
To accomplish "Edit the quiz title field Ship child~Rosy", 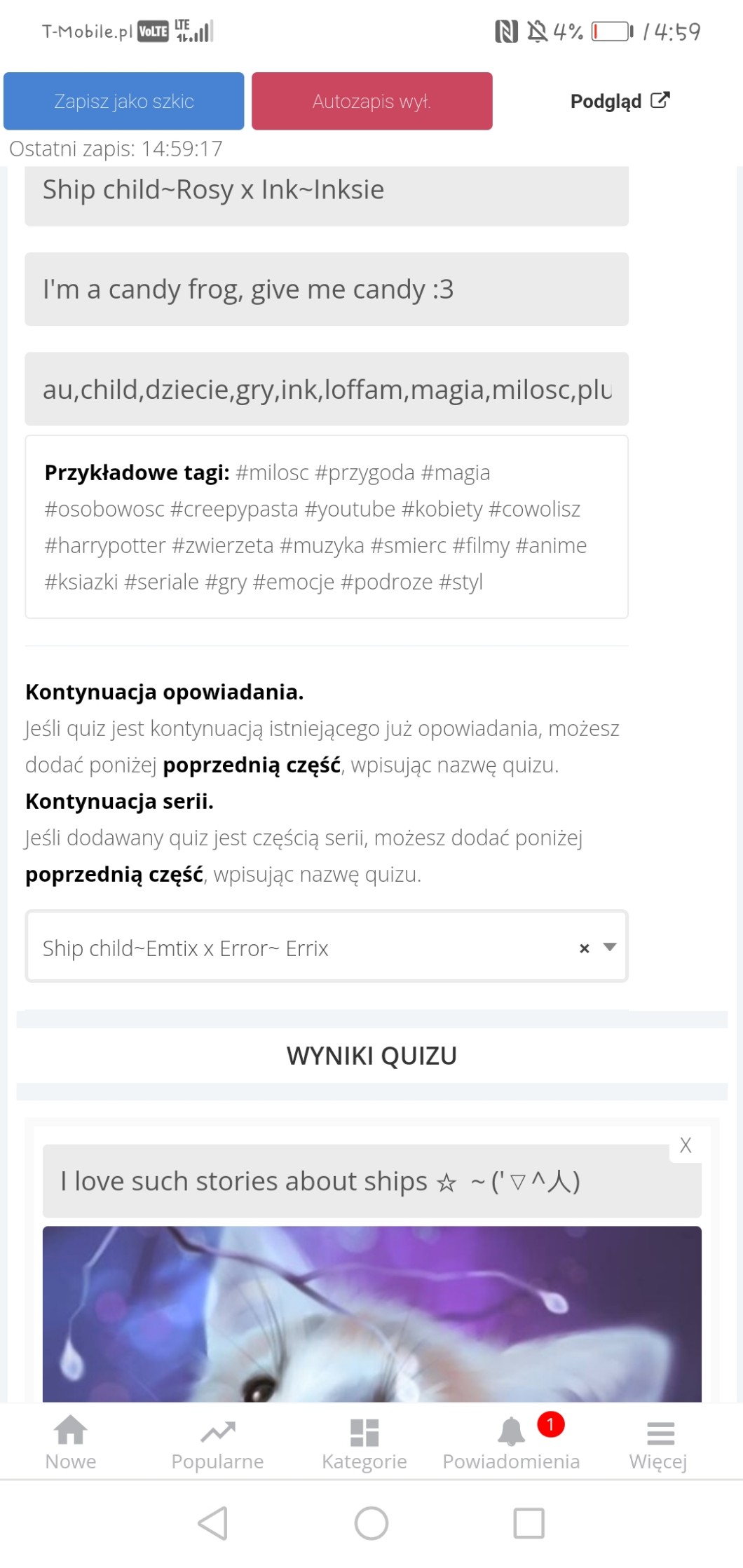I will 326,191.
